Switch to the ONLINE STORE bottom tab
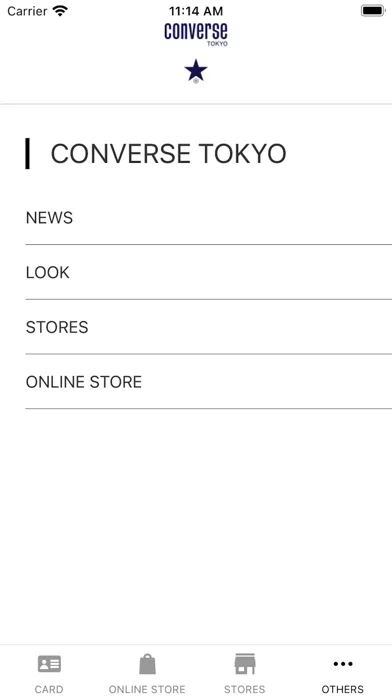The width and height of the screenshot is (392, 696). point(147,672)
